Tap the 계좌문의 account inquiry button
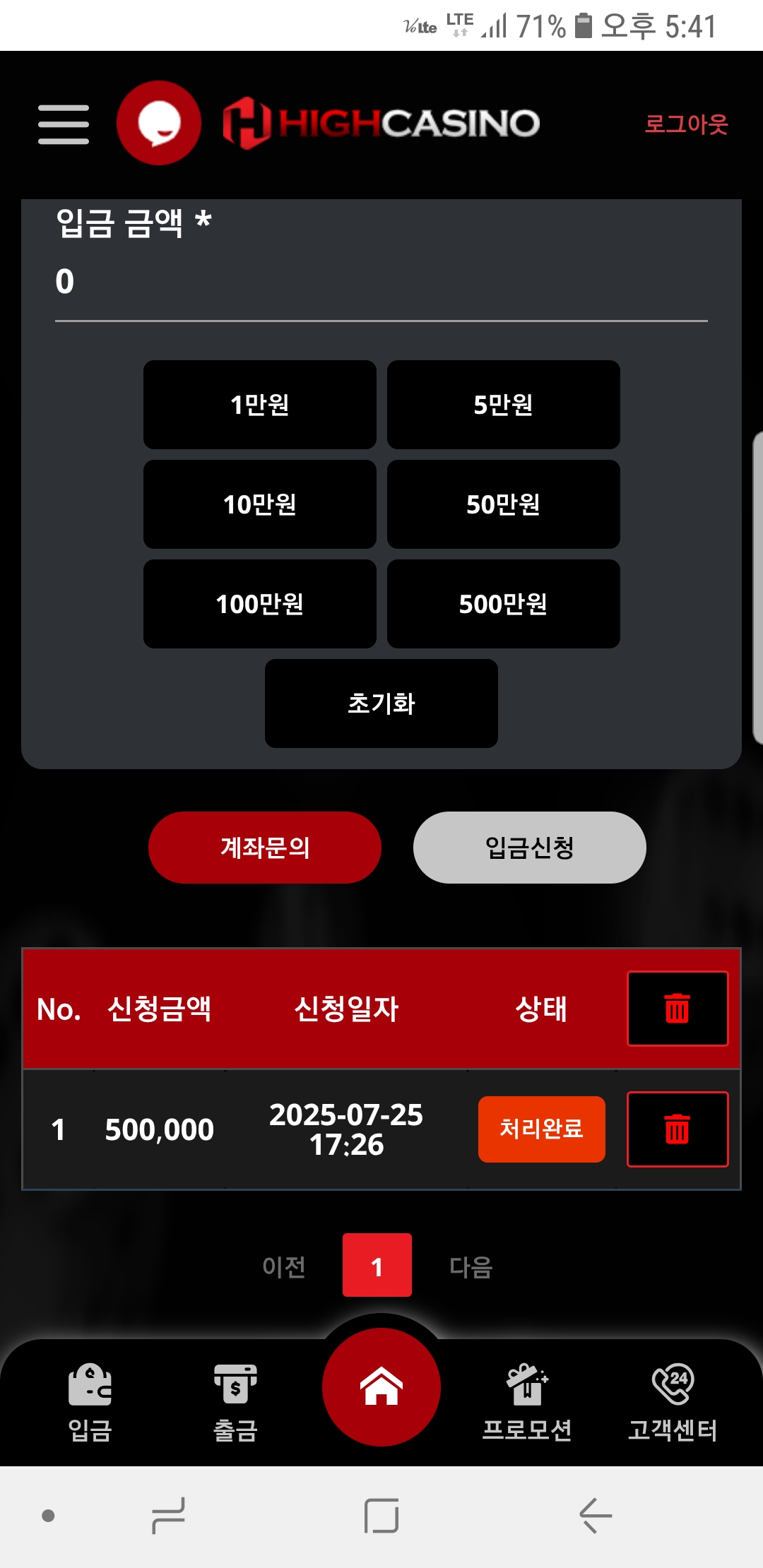The height and width of the screenshot is (1568, 763). click(x=265, y=848)
